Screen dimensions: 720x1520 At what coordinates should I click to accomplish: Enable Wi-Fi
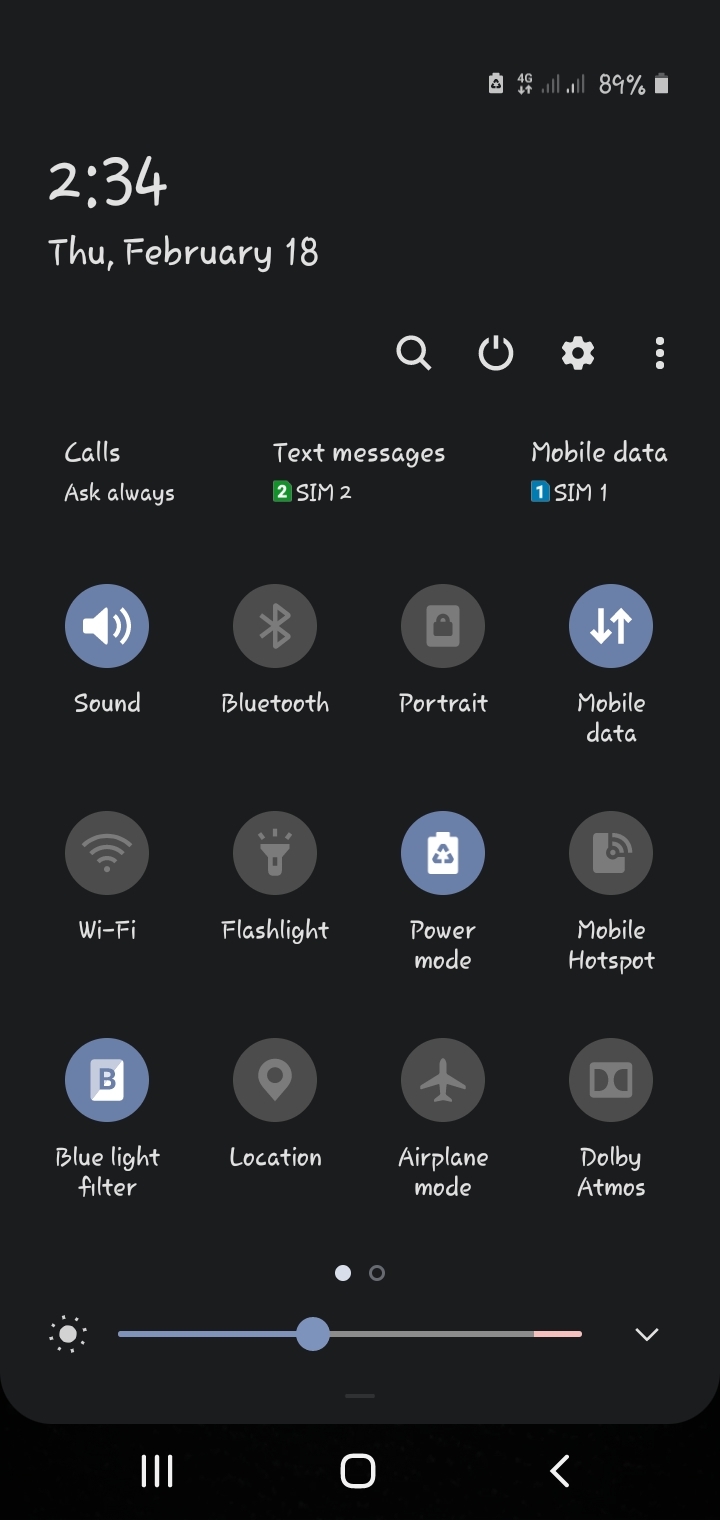click(x=107, y=853)
